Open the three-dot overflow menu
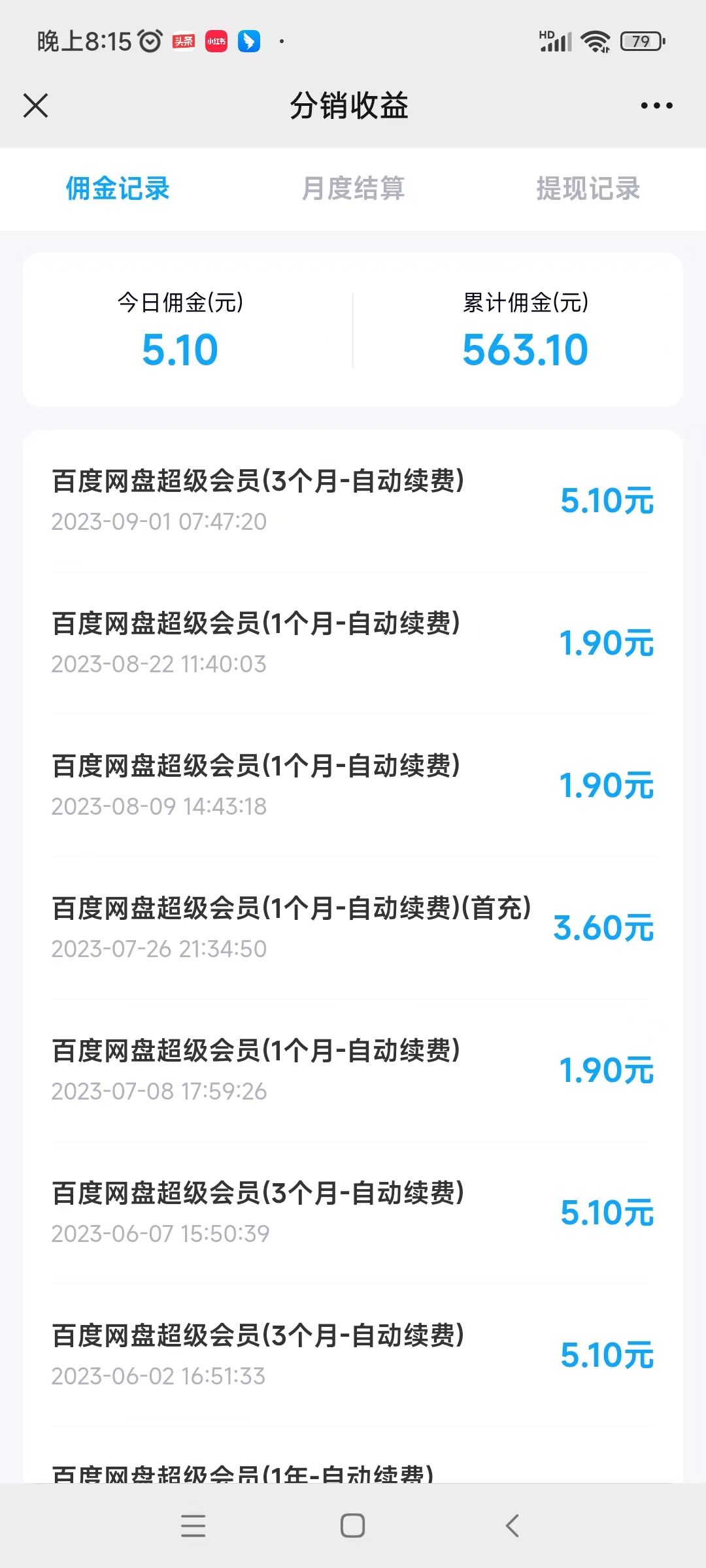The height and width of the screenshot is (1568, 706). click(656, 105)
